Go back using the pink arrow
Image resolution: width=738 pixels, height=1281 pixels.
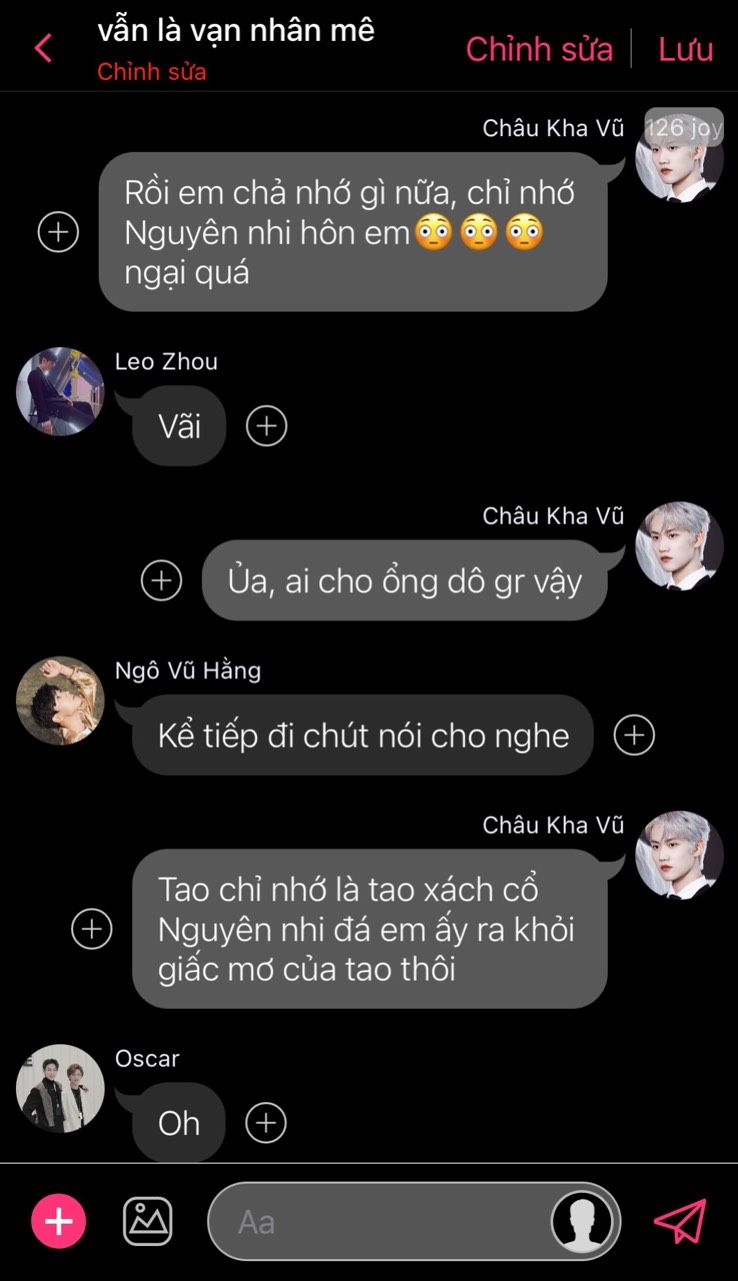(x=43, y=48)
